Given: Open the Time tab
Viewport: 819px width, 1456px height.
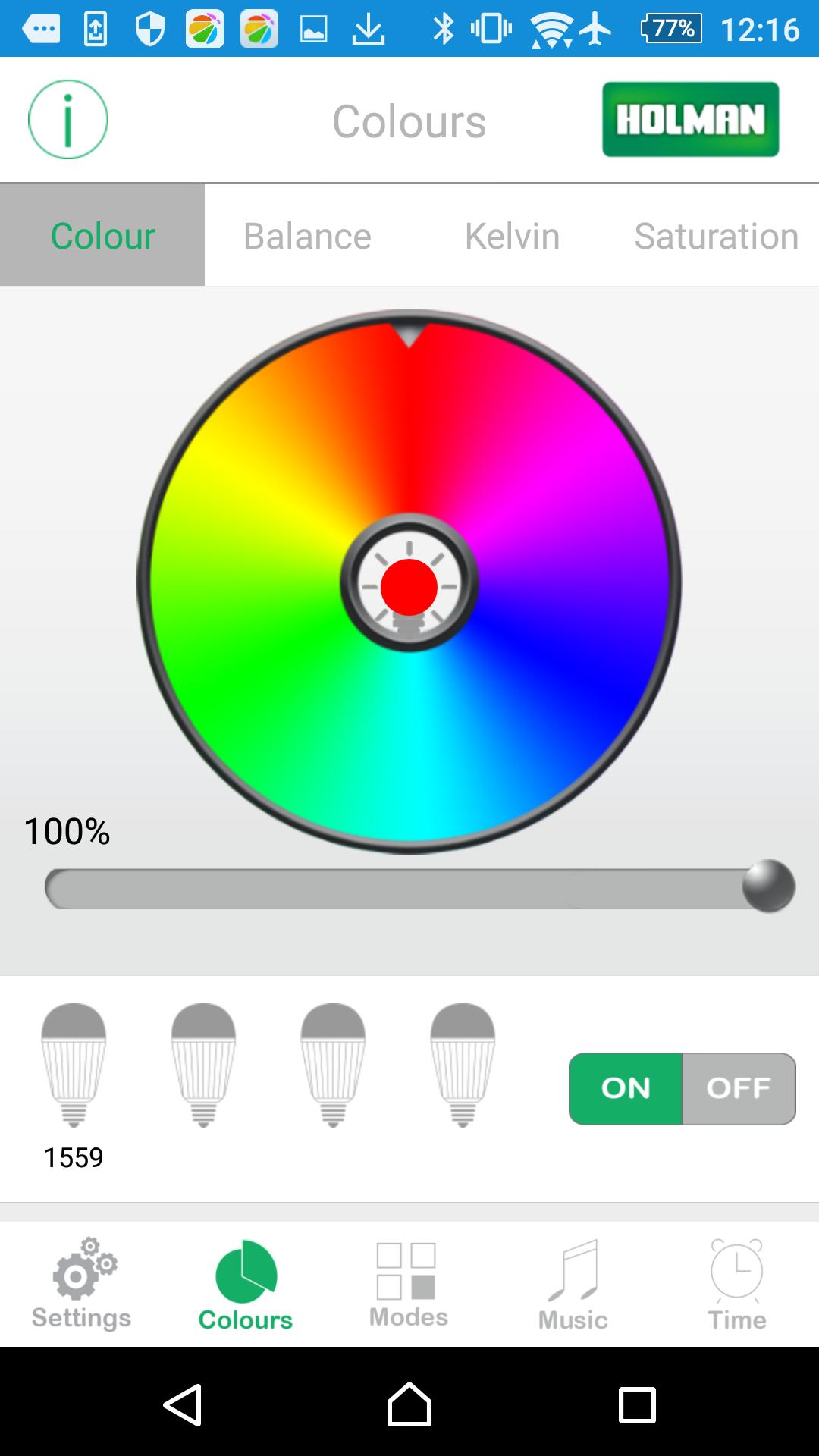Looking at the screenshot, I should pos(736,1285).
